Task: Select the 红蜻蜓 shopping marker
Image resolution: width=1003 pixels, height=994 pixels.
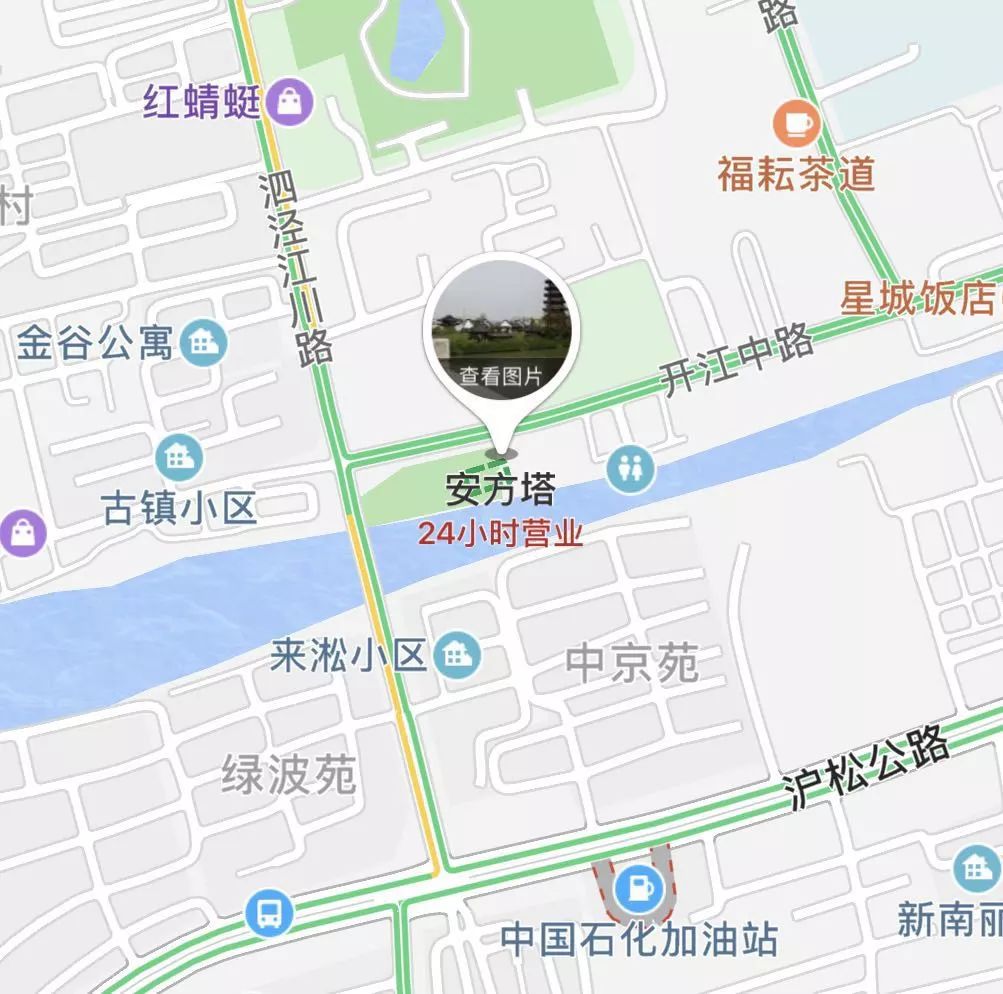Action: coord(294,102)
